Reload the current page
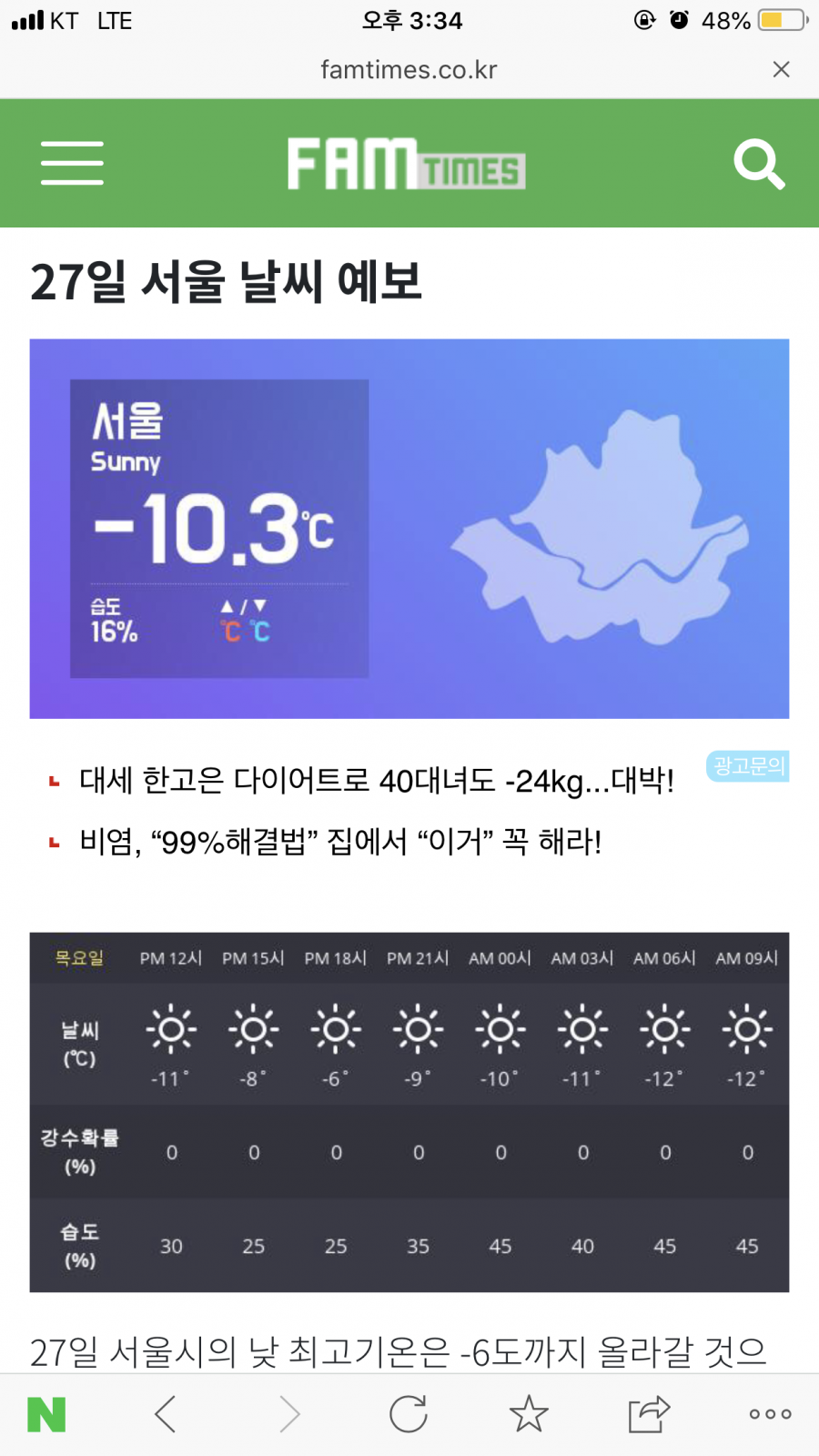 [x=409, y=1414]
